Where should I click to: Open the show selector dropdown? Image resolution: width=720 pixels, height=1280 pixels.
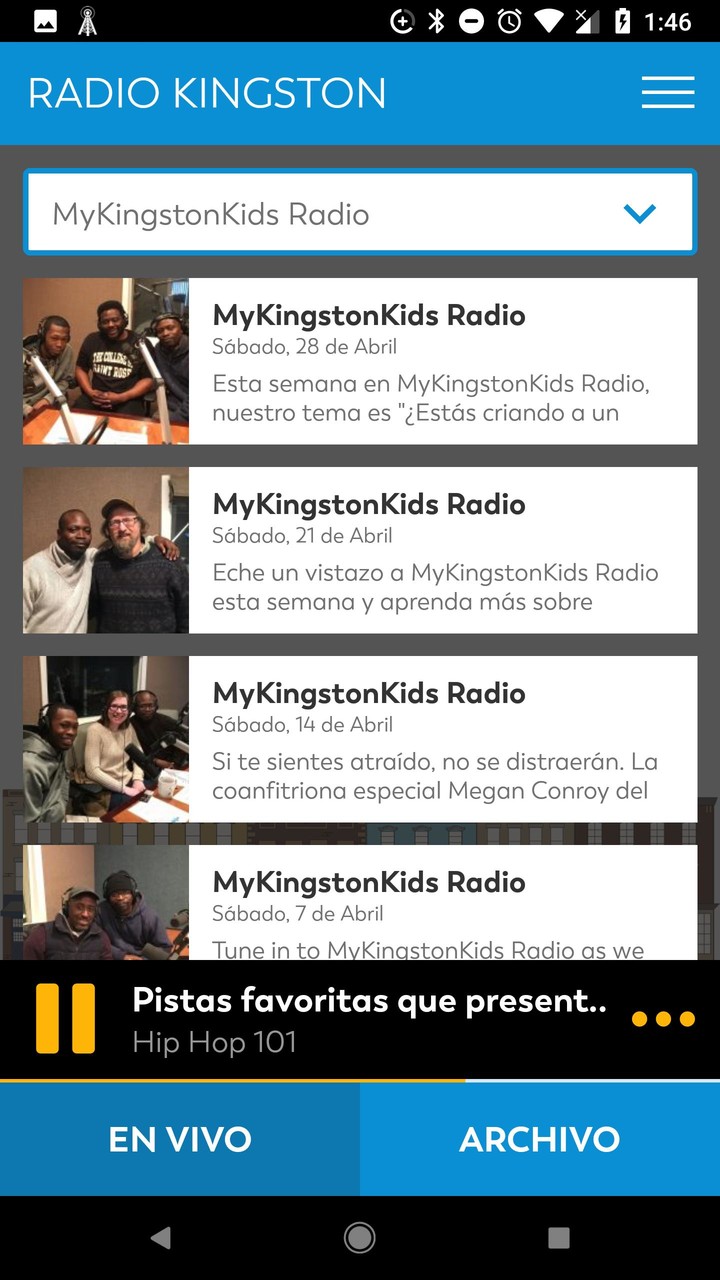click(360, 212)
